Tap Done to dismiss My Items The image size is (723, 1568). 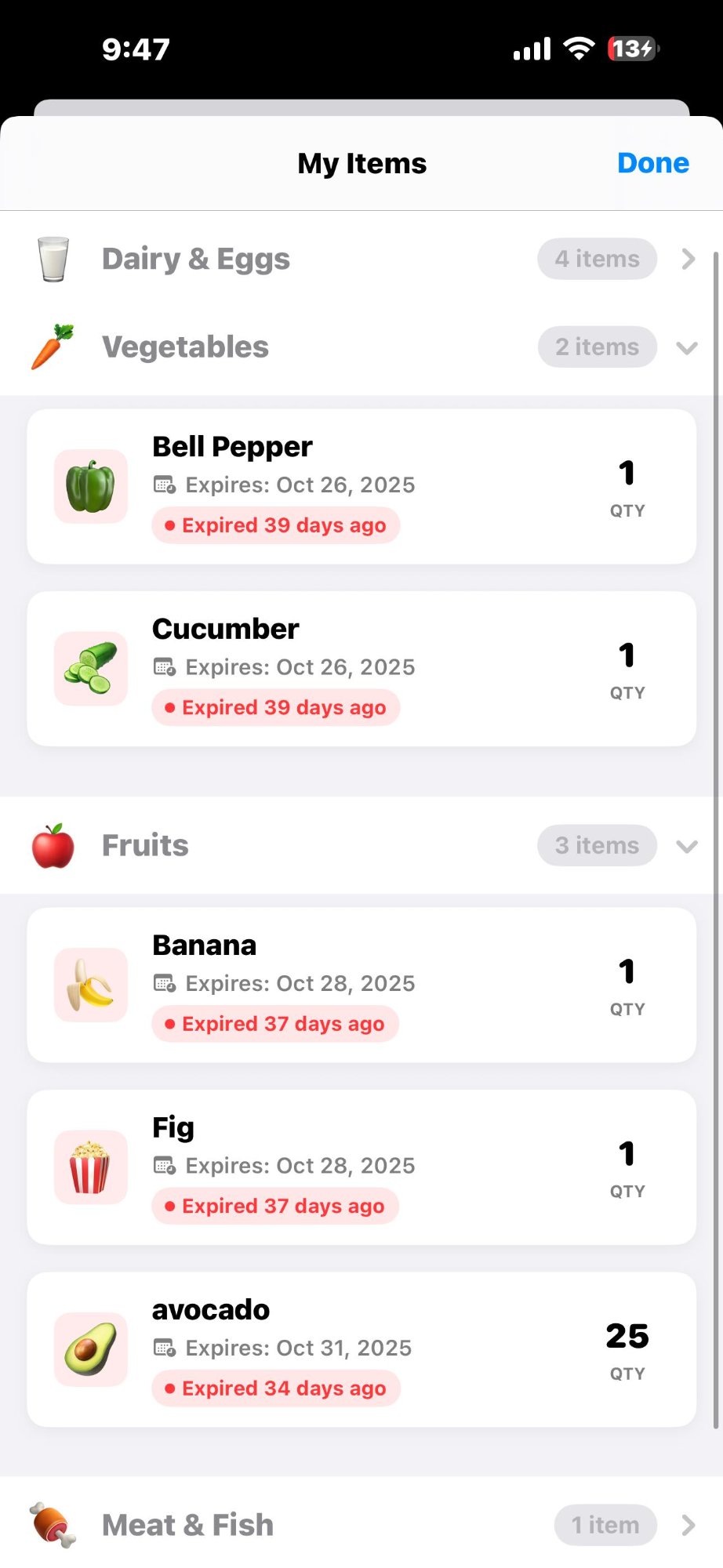[x=652, y=163]
